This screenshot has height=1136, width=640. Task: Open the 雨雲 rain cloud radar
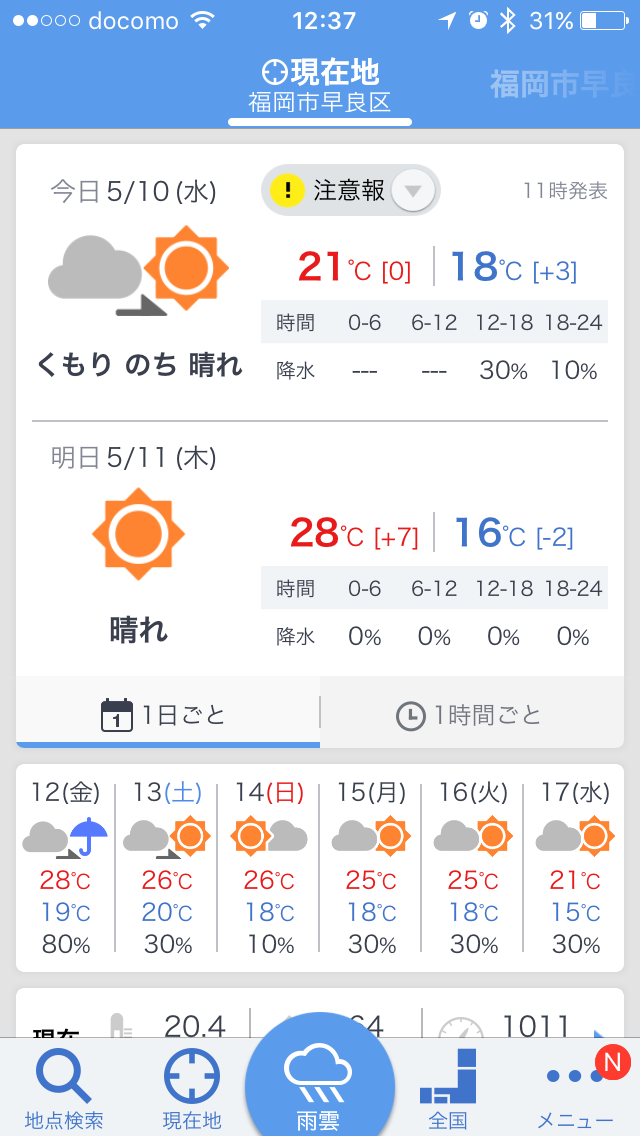(x=320, y=1077)
